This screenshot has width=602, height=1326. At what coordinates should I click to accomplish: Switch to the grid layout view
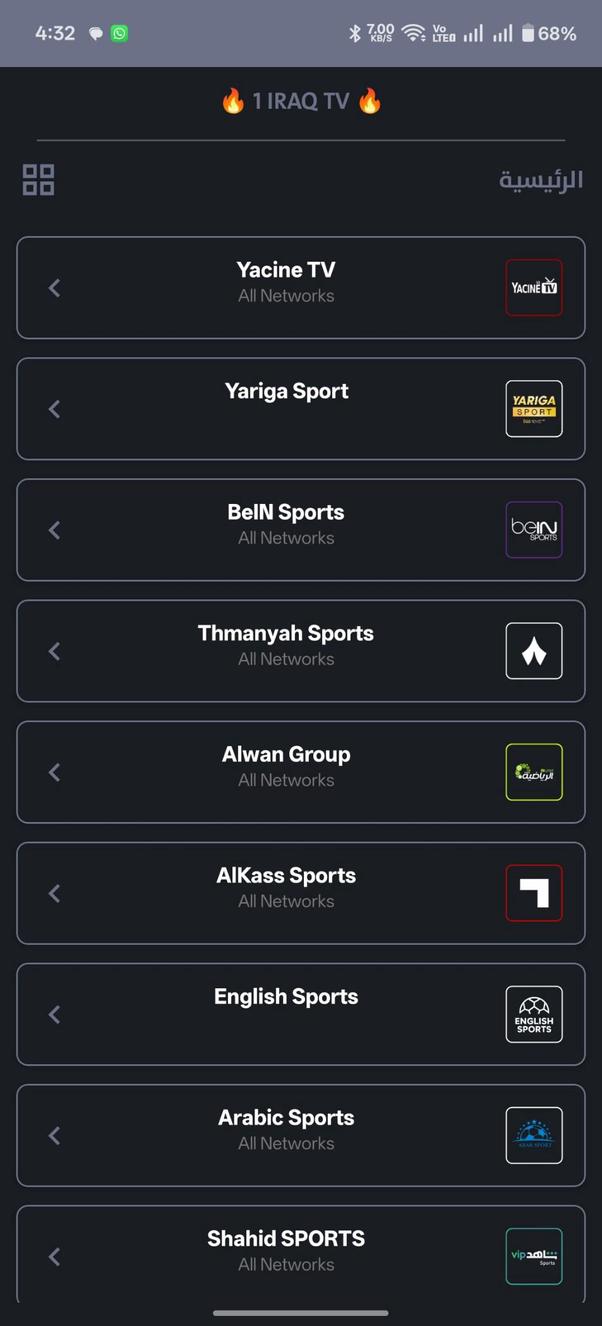[x=38, y=180]
